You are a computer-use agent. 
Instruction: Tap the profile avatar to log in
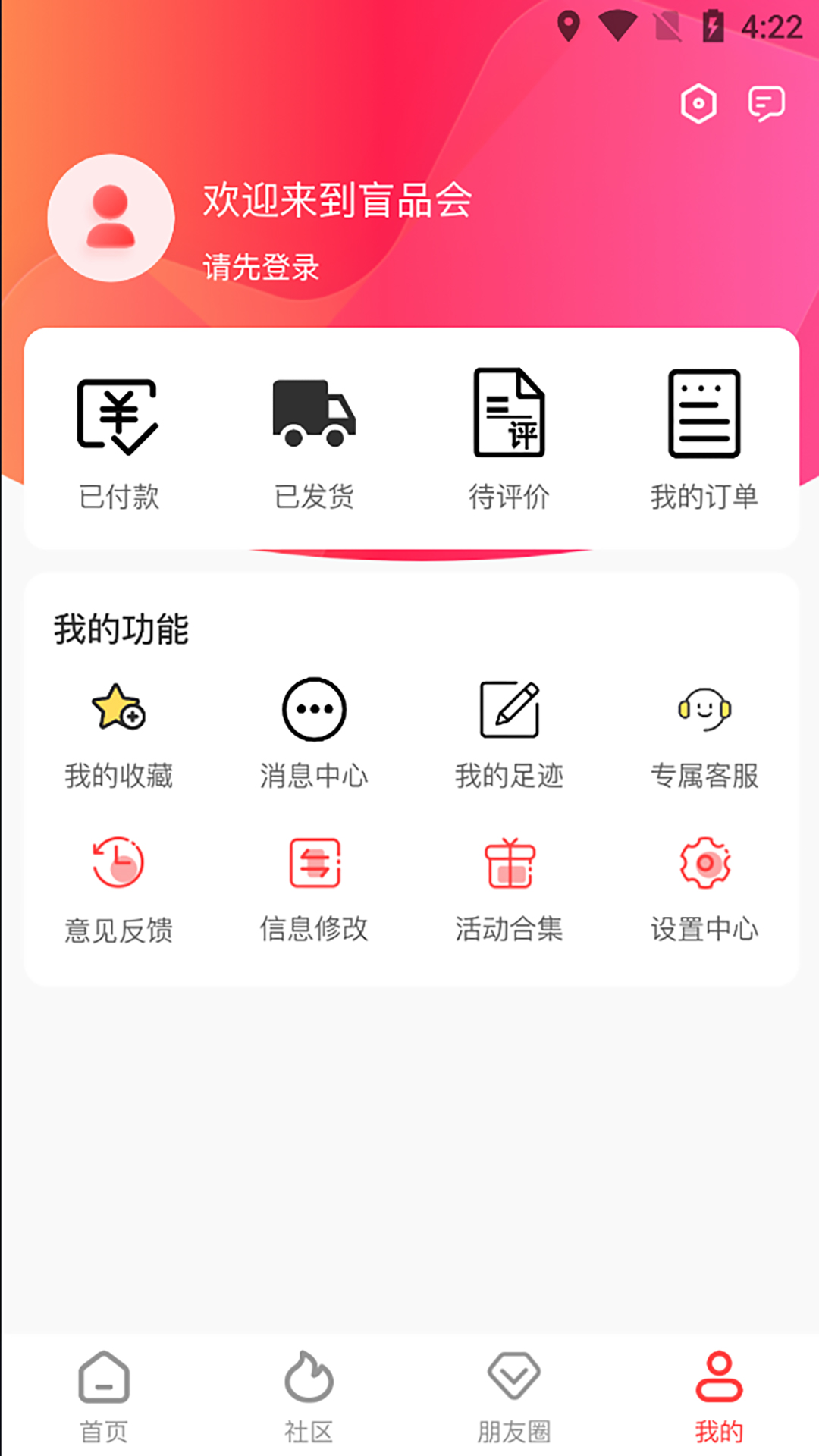(x=111, y=218)
